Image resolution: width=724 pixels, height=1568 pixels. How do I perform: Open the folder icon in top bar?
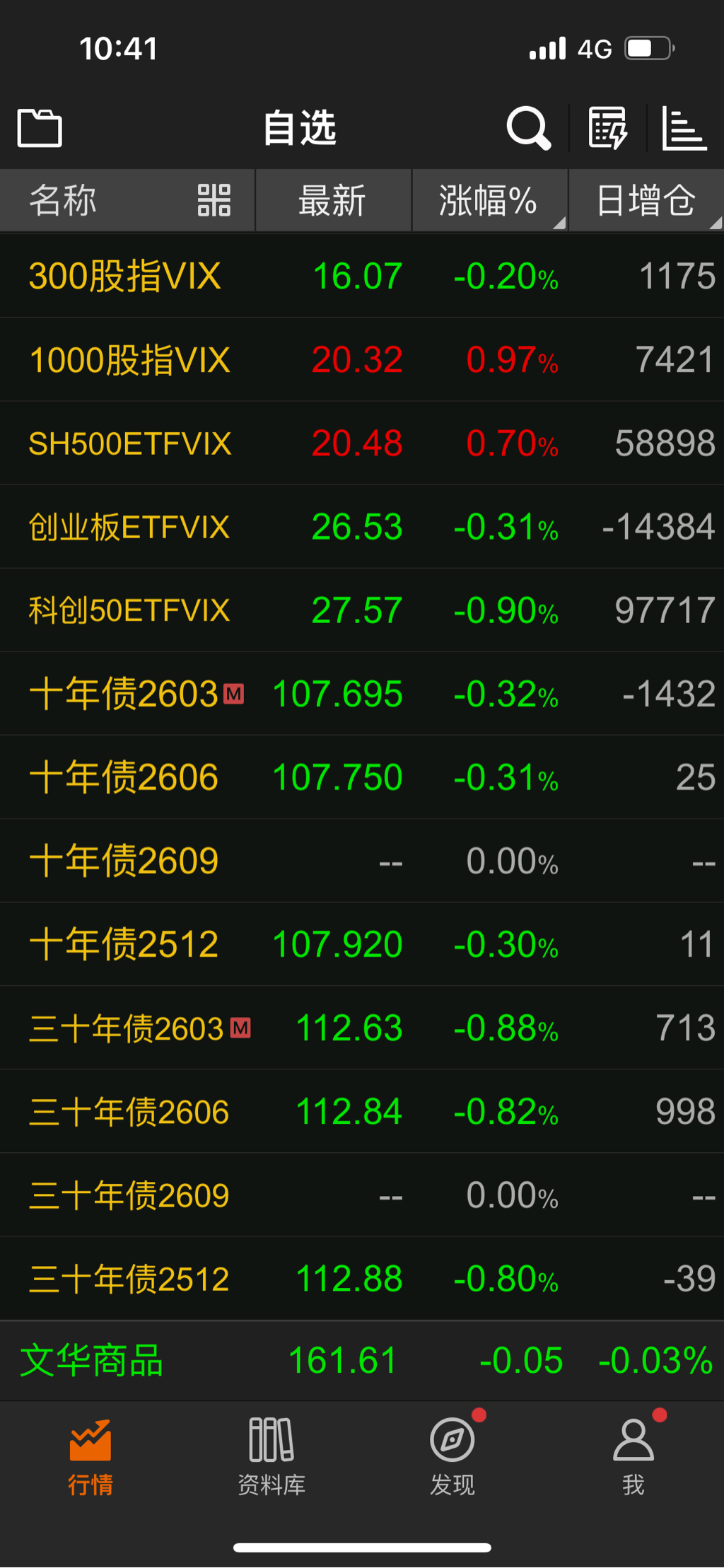40,128
